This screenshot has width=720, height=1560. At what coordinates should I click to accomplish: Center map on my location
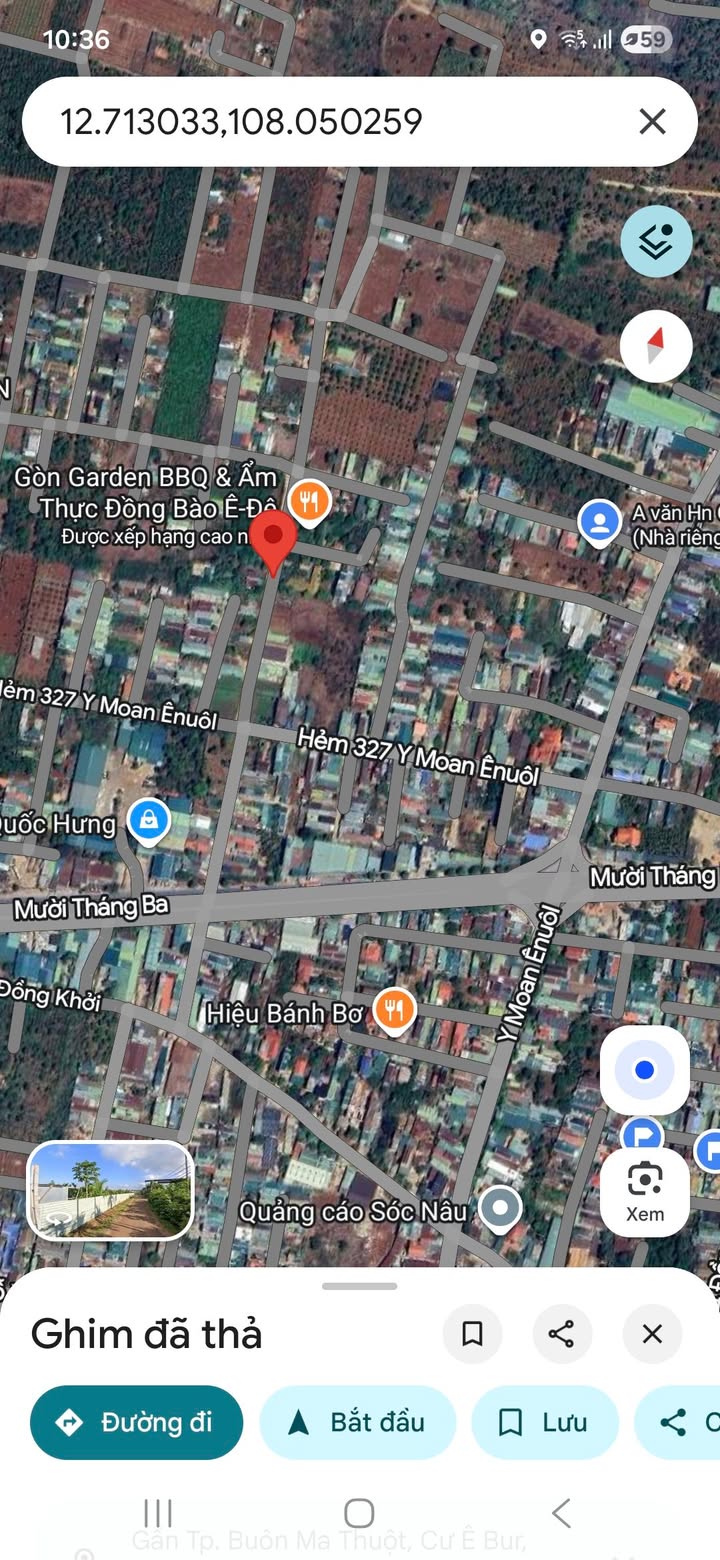coord(645,1070)
